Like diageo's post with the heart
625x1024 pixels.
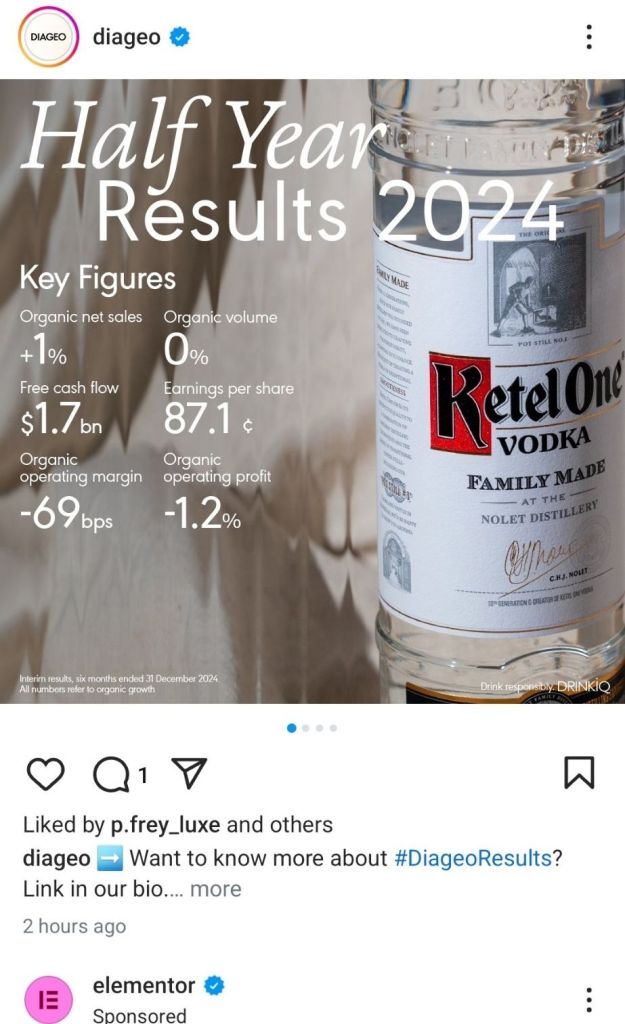[45, 772]
